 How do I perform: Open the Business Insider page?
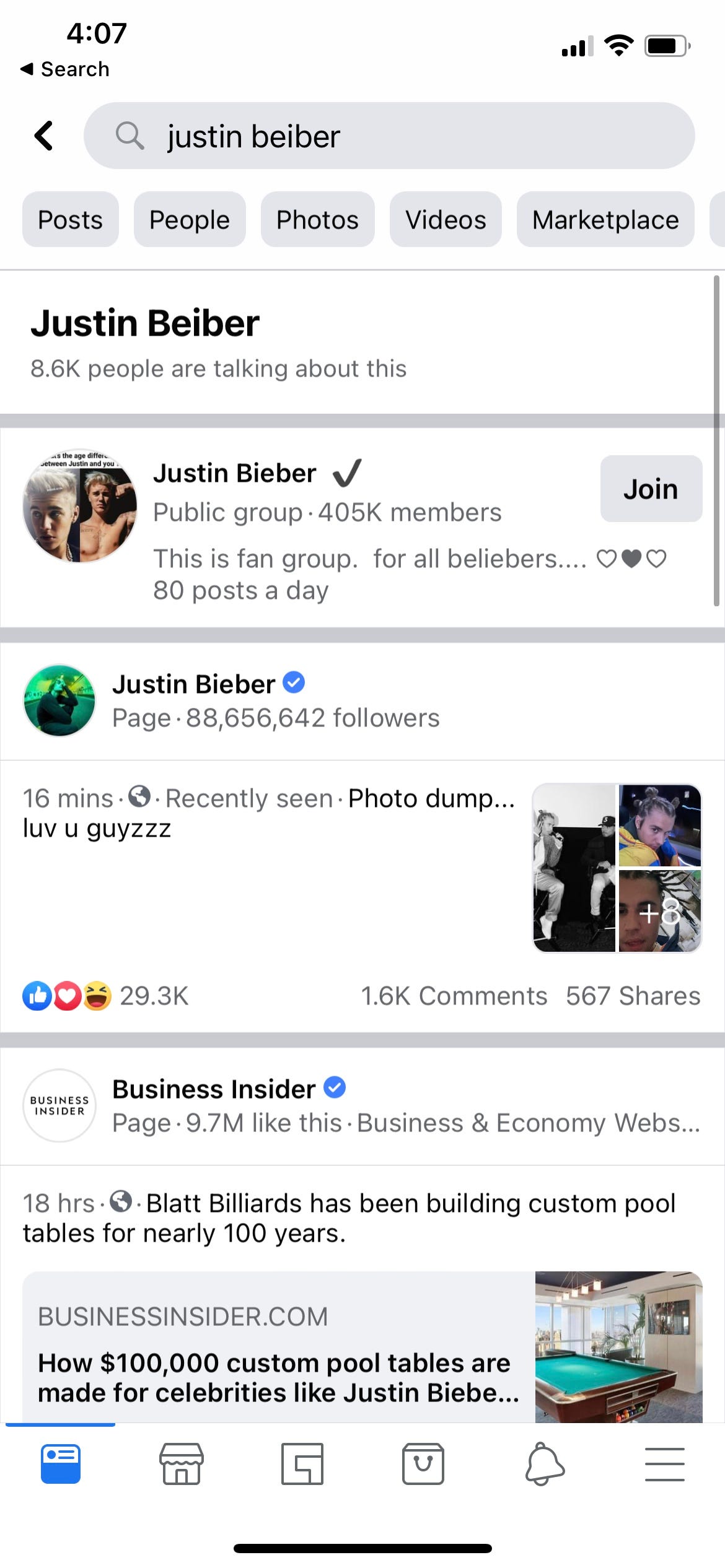click(x=214, y=1089)
